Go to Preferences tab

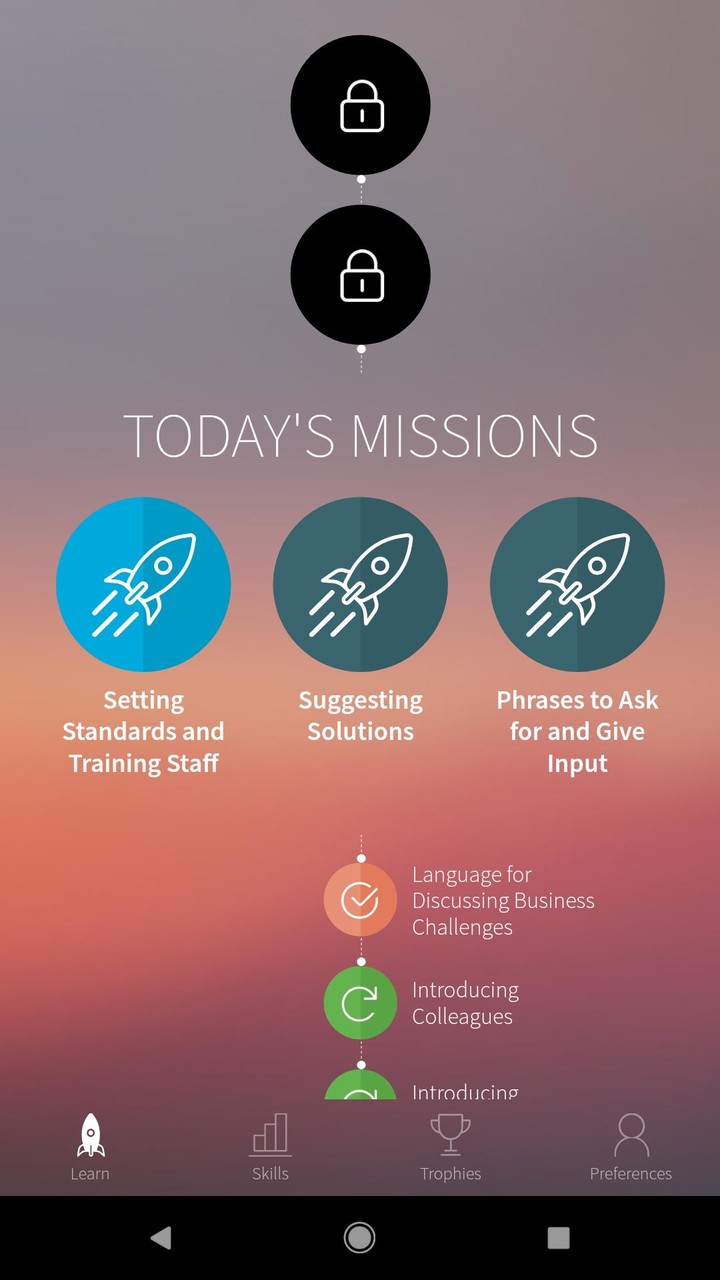pos(630,1147)
